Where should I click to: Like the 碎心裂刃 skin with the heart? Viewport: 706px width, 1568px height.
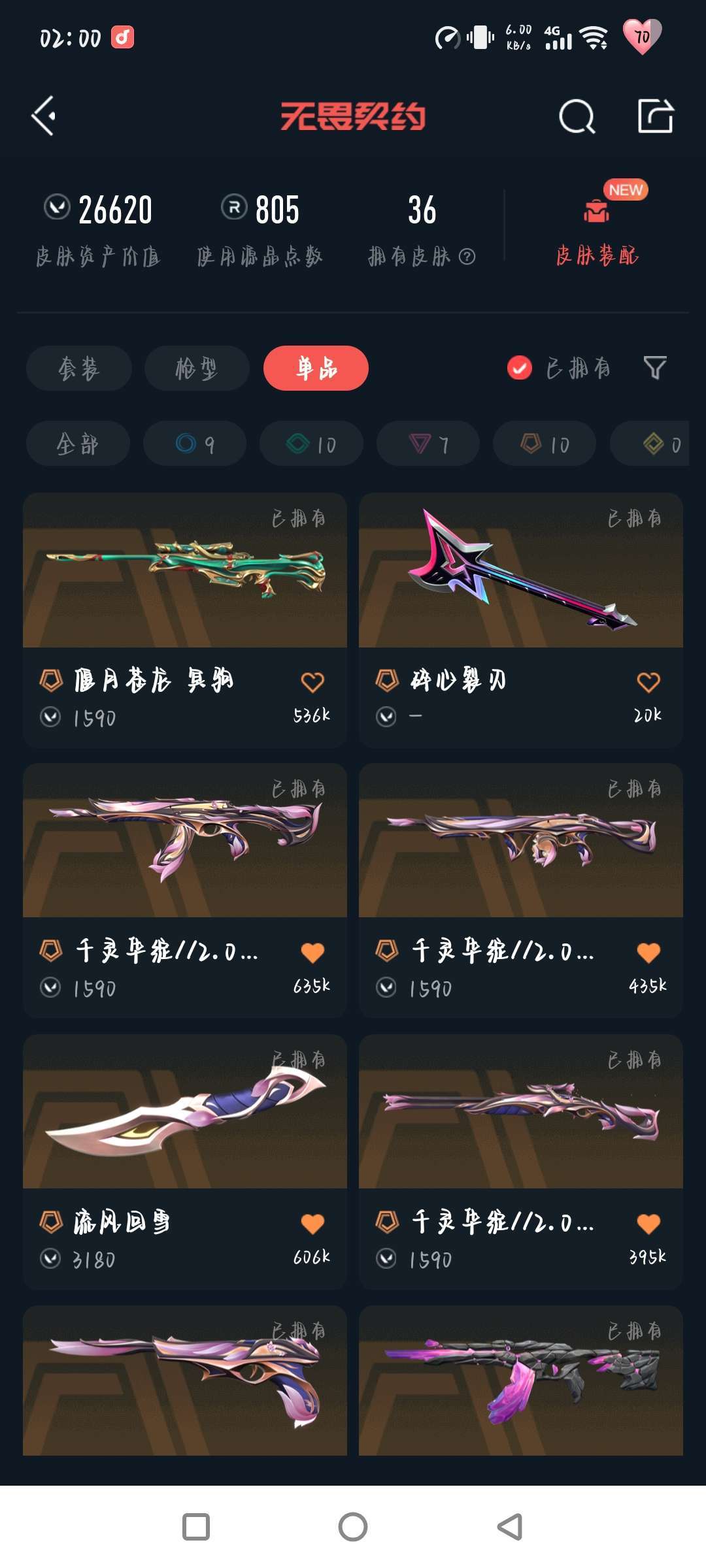648,682
